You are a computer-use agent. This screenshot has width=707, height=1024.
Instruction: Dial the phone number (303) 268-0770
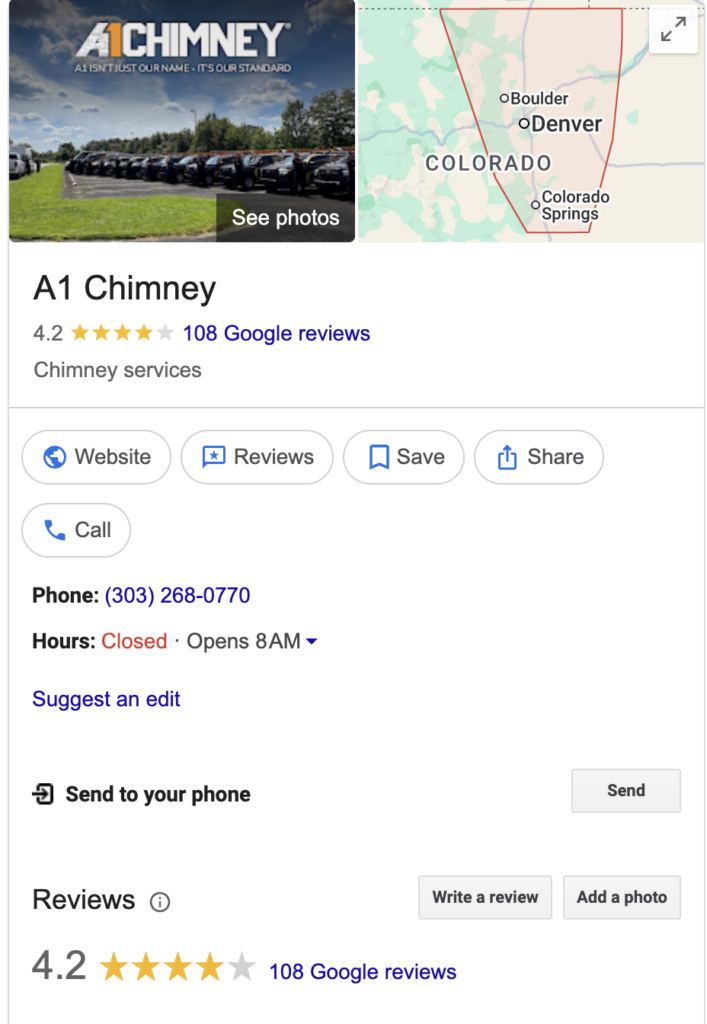point(177,596)
